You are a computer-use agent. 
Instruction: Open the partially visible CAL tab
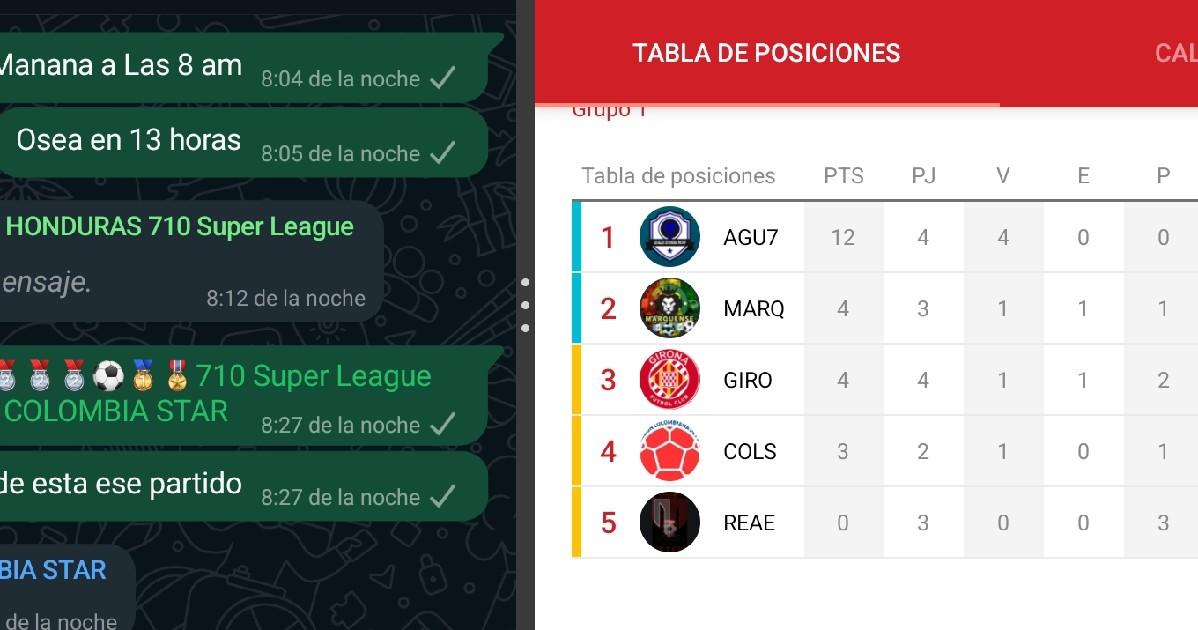pos(1175,53)
